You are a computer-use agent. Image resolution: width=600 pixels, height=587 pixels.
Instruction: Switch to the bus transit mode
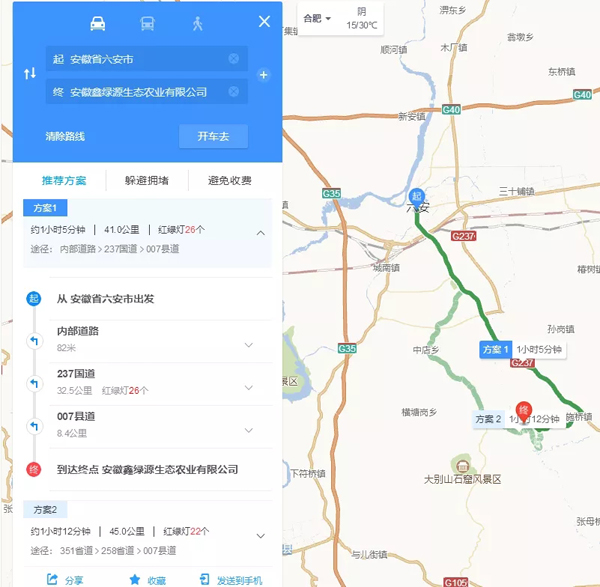(x=147, y=22)
